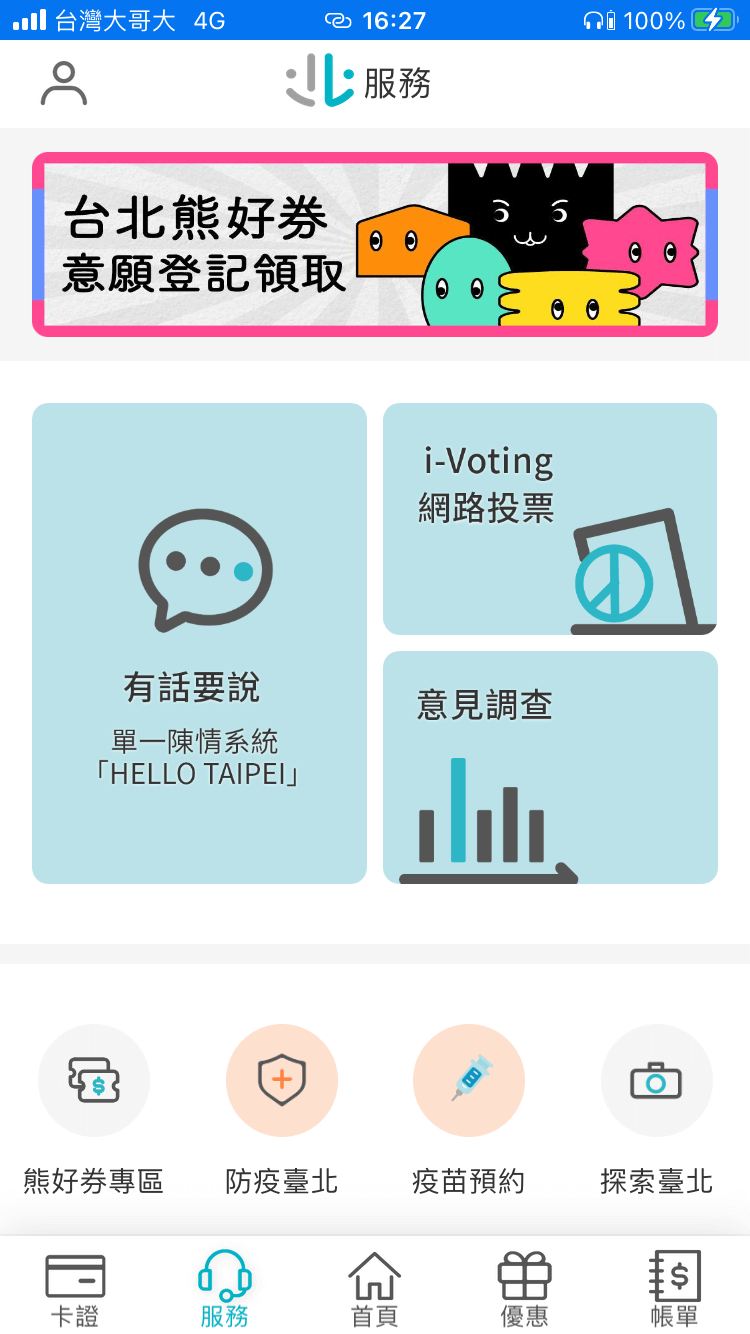
Task: Open the i-Voting 網路投票 card
Action: tap(550, 519)
